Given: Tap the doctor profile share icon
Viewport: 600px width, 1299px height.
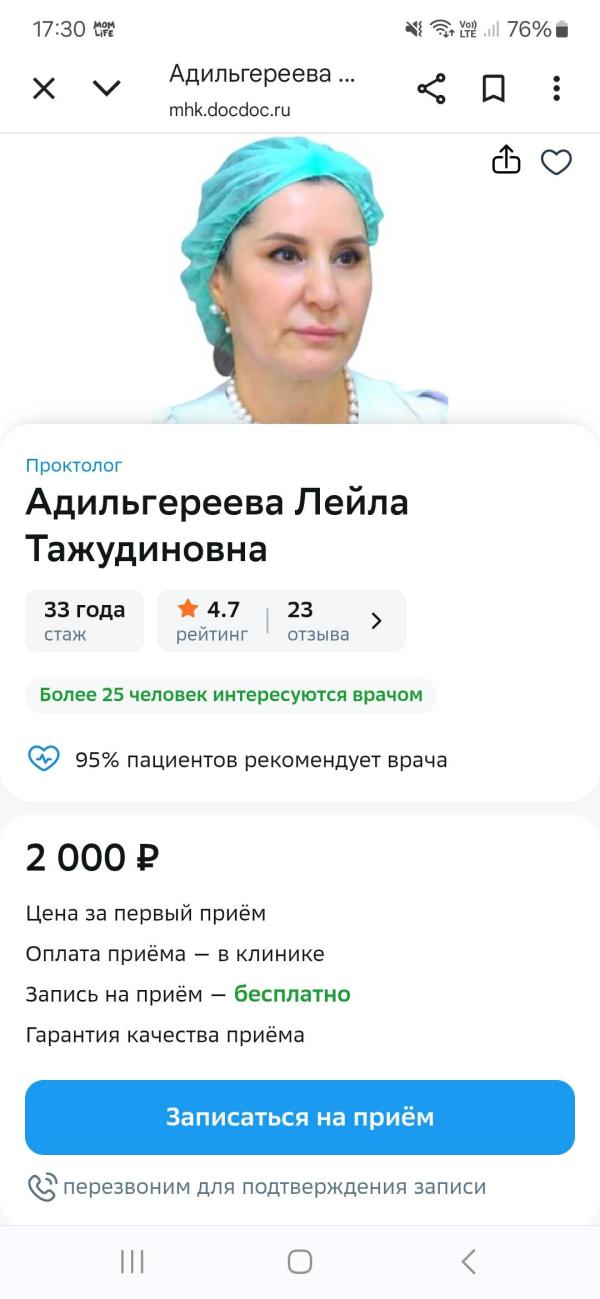Looking at the screenshot, I should (506, 160).
